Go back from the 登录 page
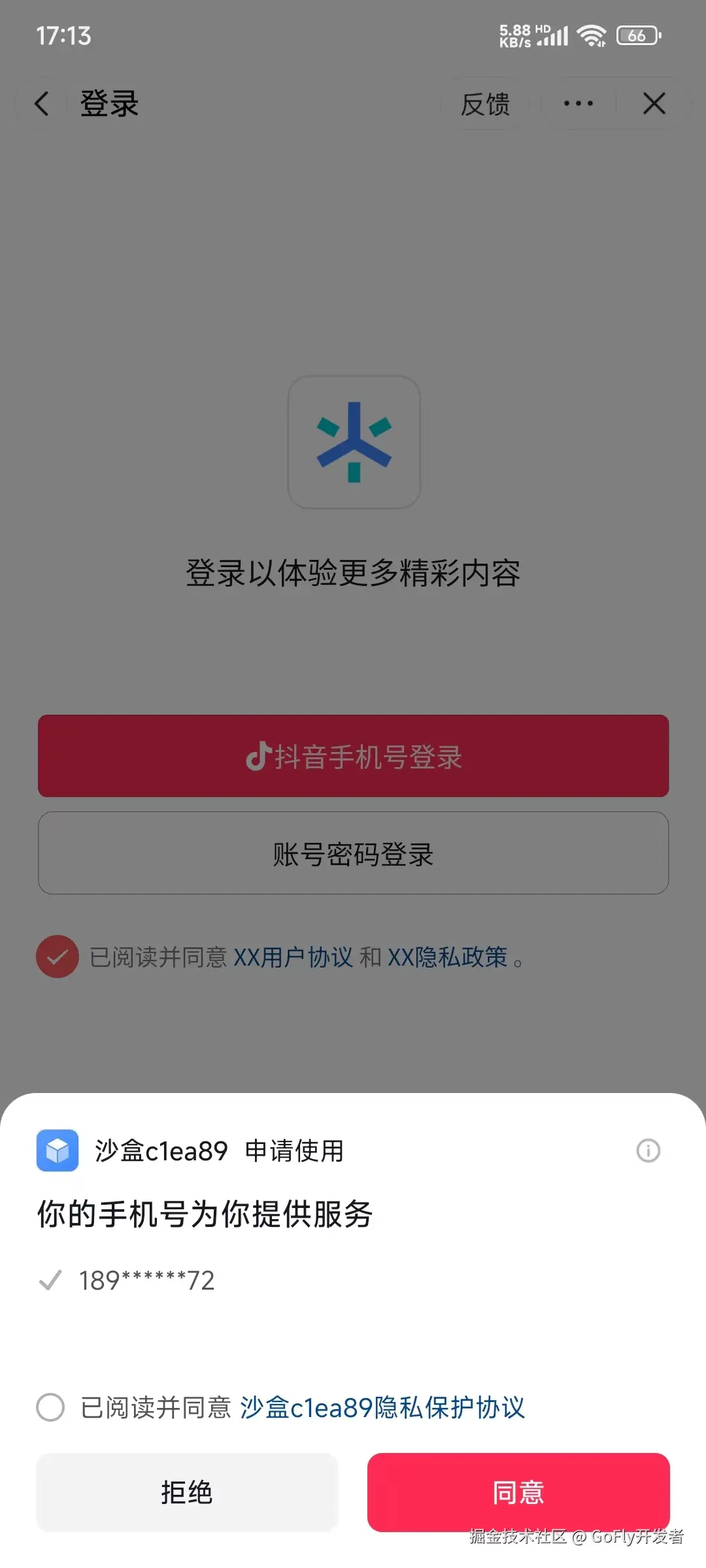706x1568 pixels. tap(42, 104)
